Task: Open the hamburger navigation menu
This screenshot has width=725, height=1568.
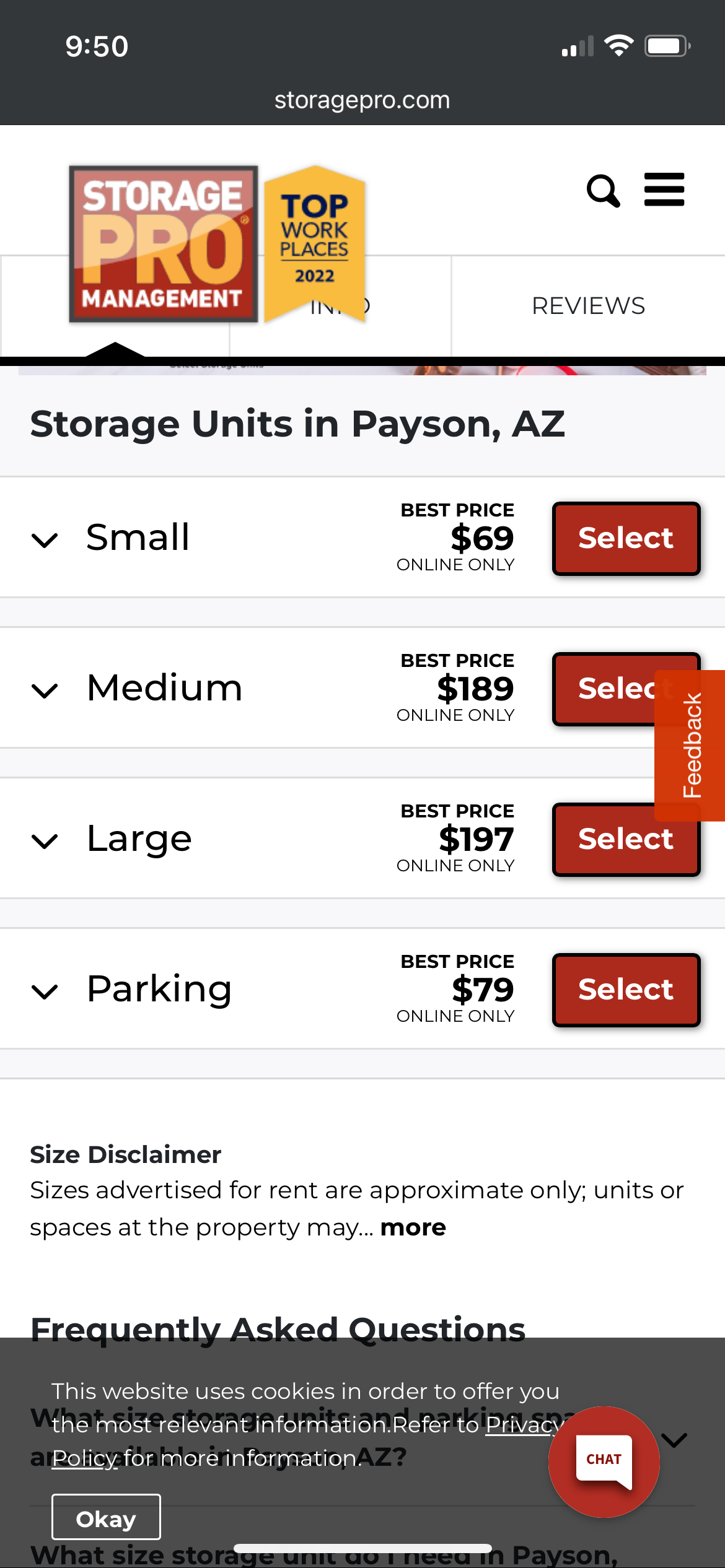Action: [664, 189]
